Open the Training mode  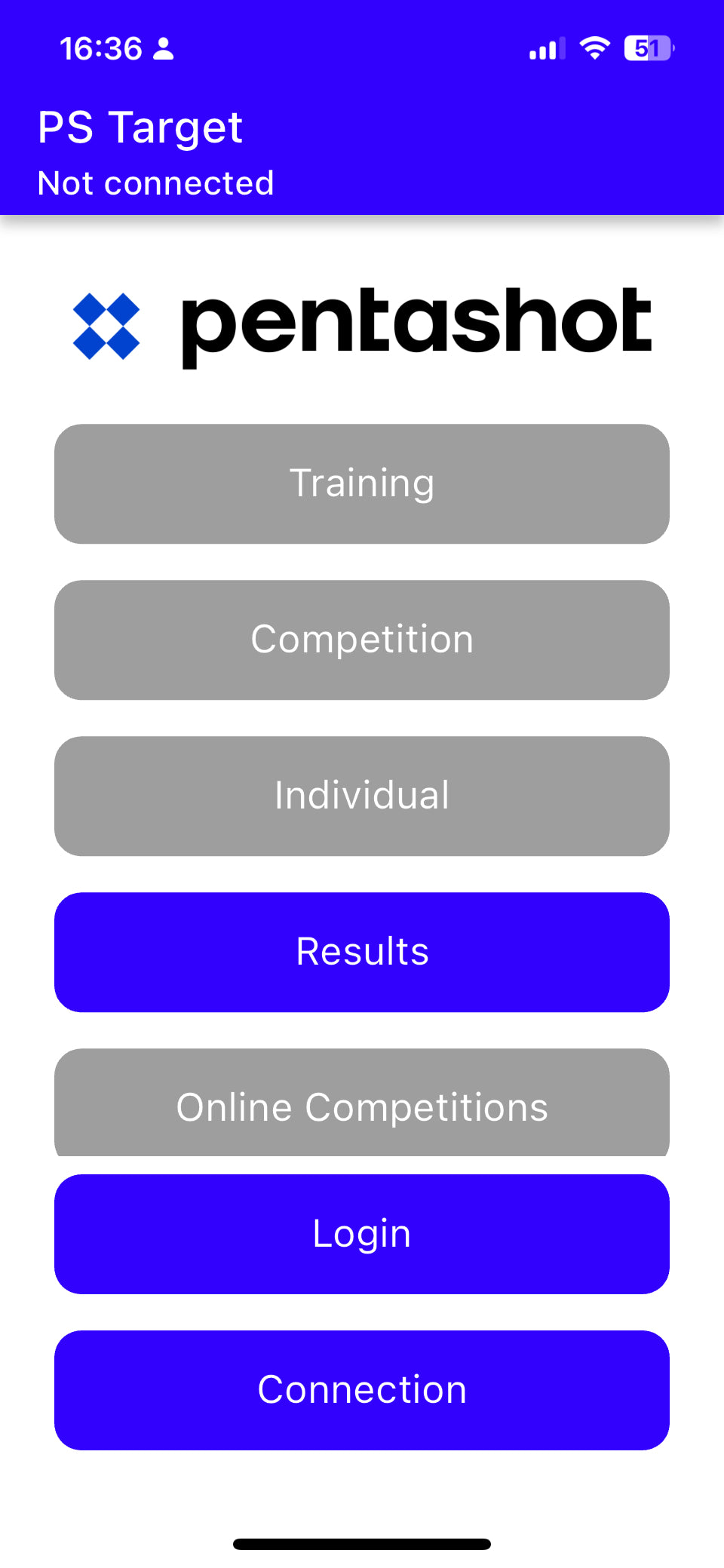(362, 483)
